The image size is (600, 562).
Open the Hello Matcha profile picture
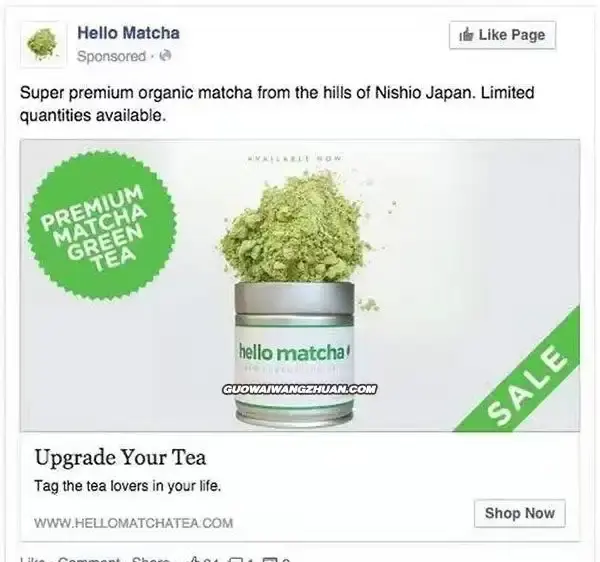(x=43, y=44)
